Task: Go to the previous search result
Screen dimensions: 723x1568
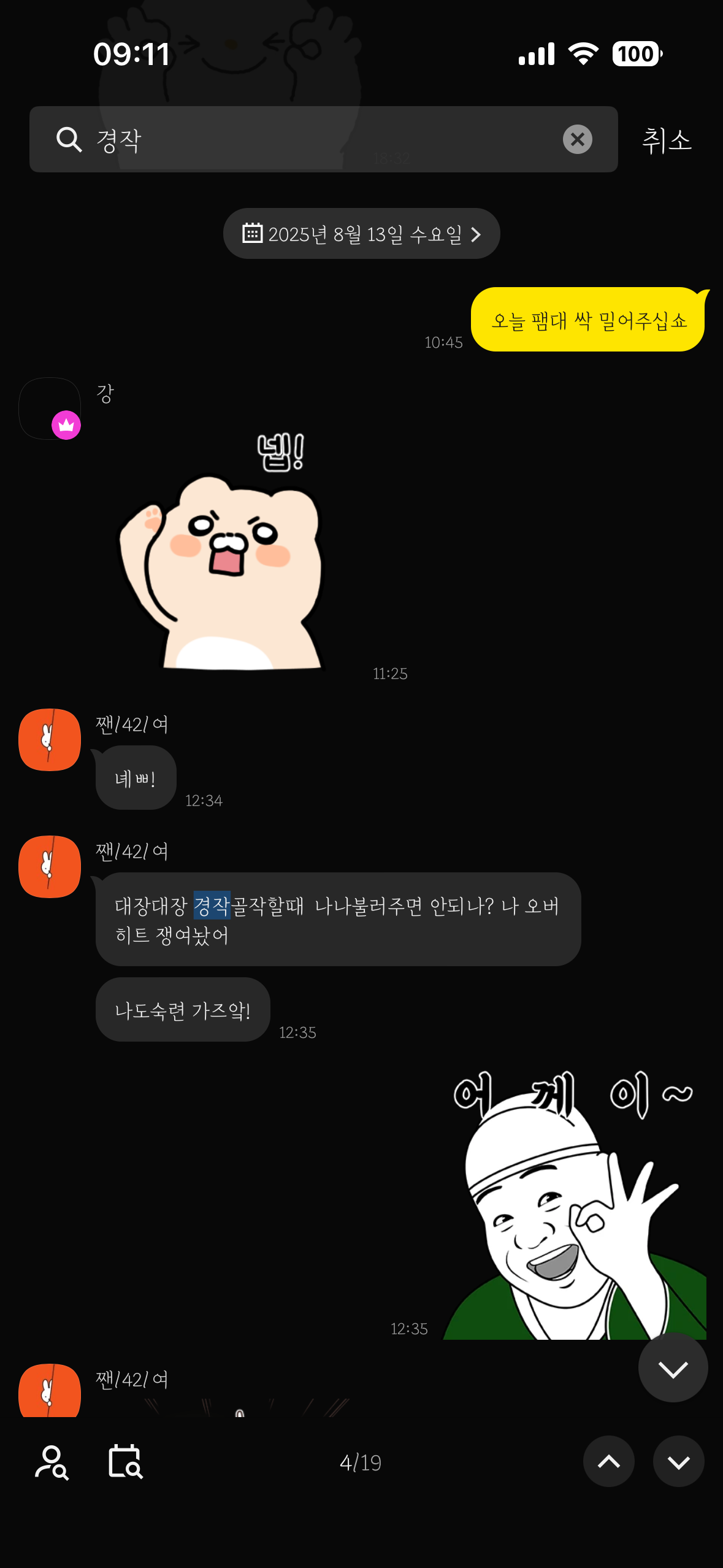Action: [x=608, y=1461]
